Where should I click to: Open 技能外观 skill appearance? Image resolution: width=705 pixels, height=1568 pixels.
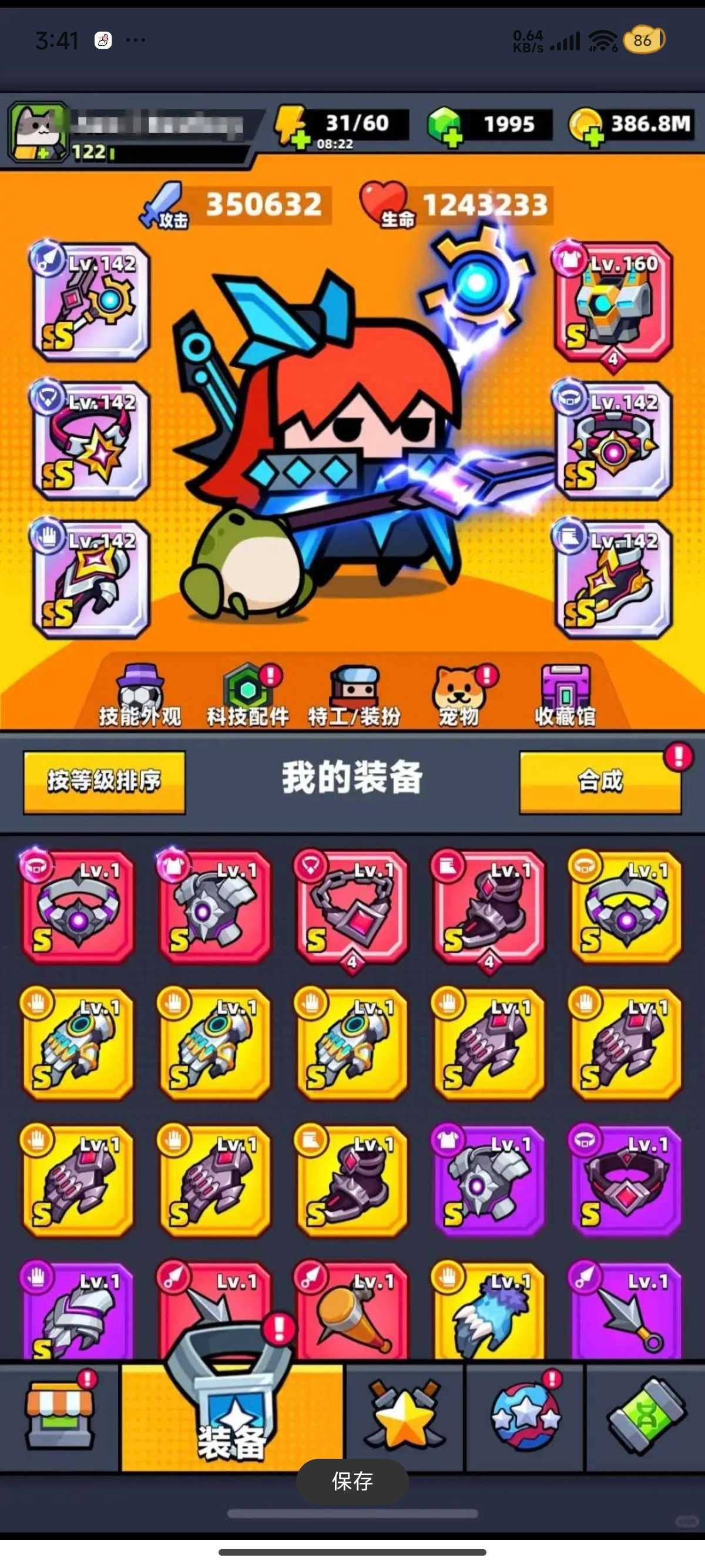(140, 697)
